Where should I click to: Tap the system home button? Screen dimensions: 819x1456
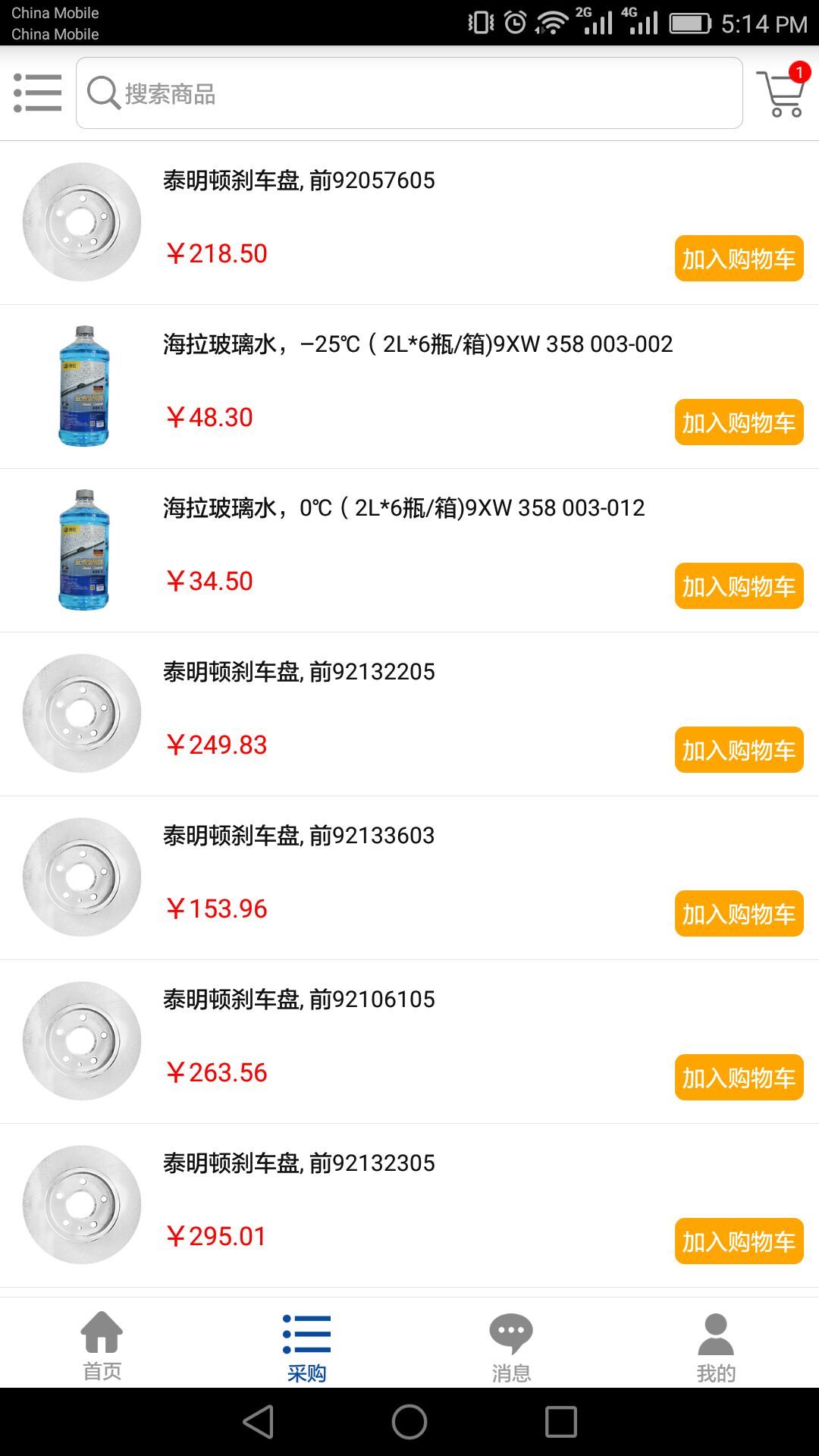click(x=409, y=1422)
